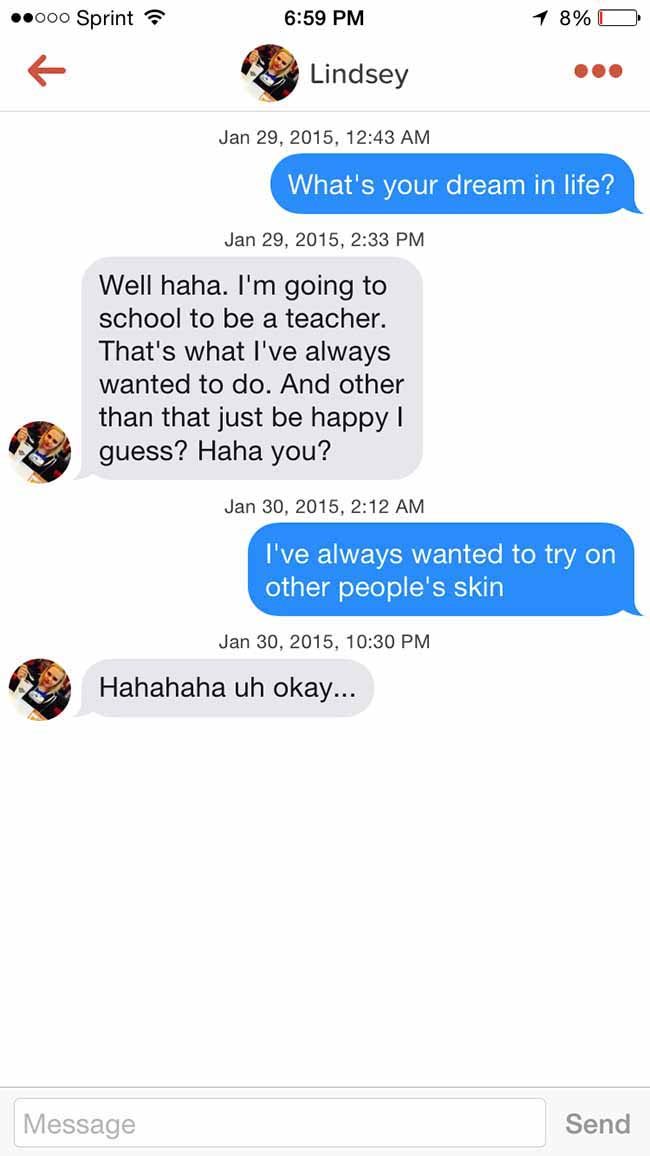The width and height of the screenshot is (650, 1156).
Task: Tap the Message text field
Action: pos(280,1123)
